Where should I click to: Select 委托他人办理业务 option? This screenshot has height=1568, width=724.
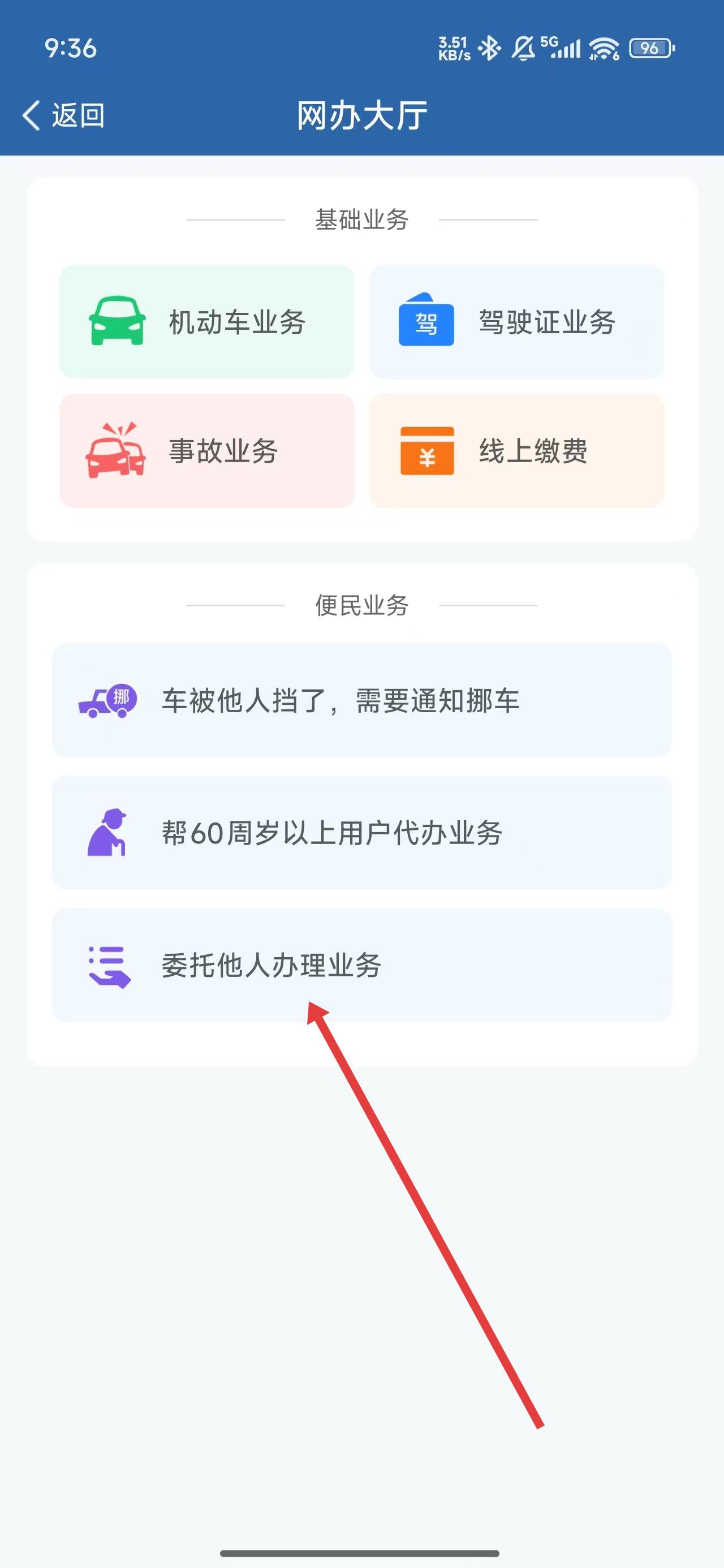click(x=361, y=965)
